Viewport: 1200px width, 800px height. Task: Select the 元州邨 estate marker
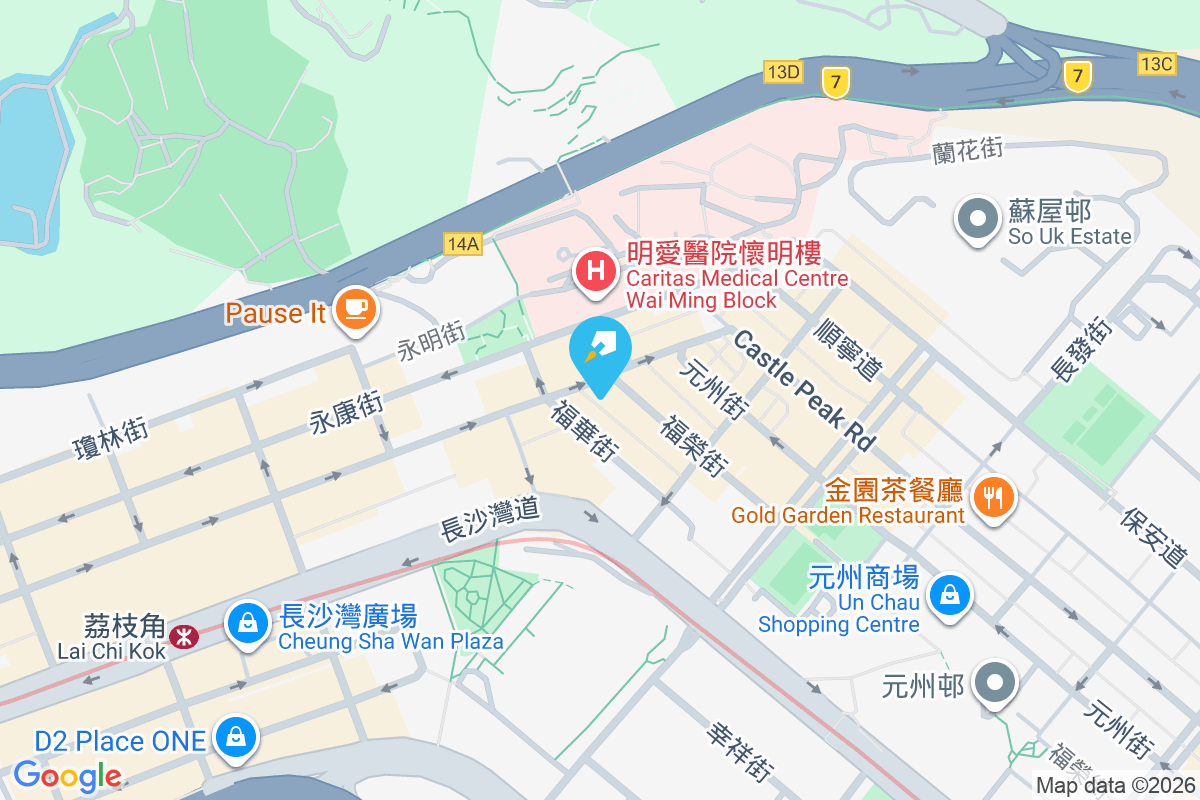(994, 683)
